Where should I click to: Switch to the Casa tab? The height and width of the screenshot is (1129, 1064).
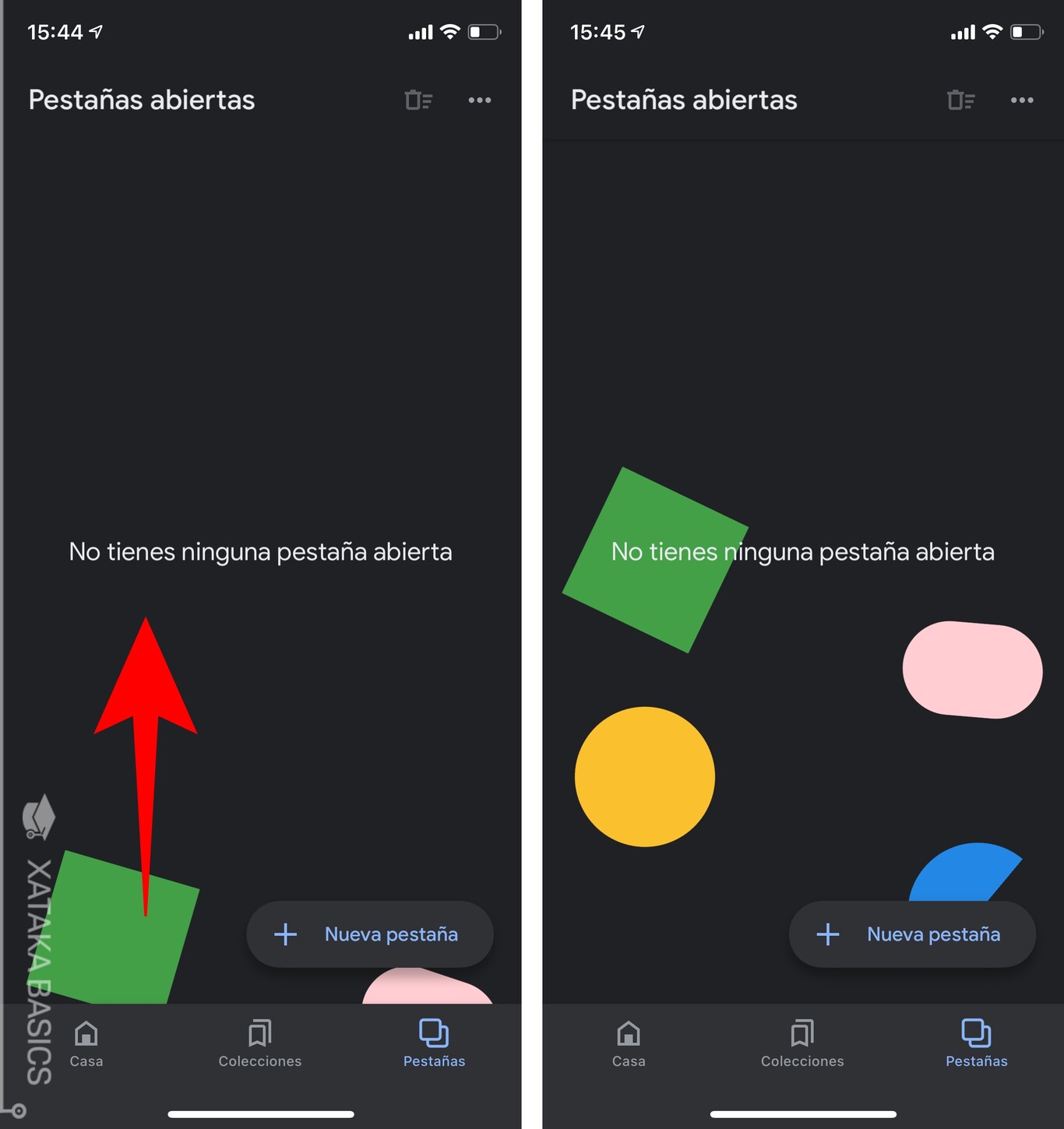pyautogui.click(x=628, y=1043)
